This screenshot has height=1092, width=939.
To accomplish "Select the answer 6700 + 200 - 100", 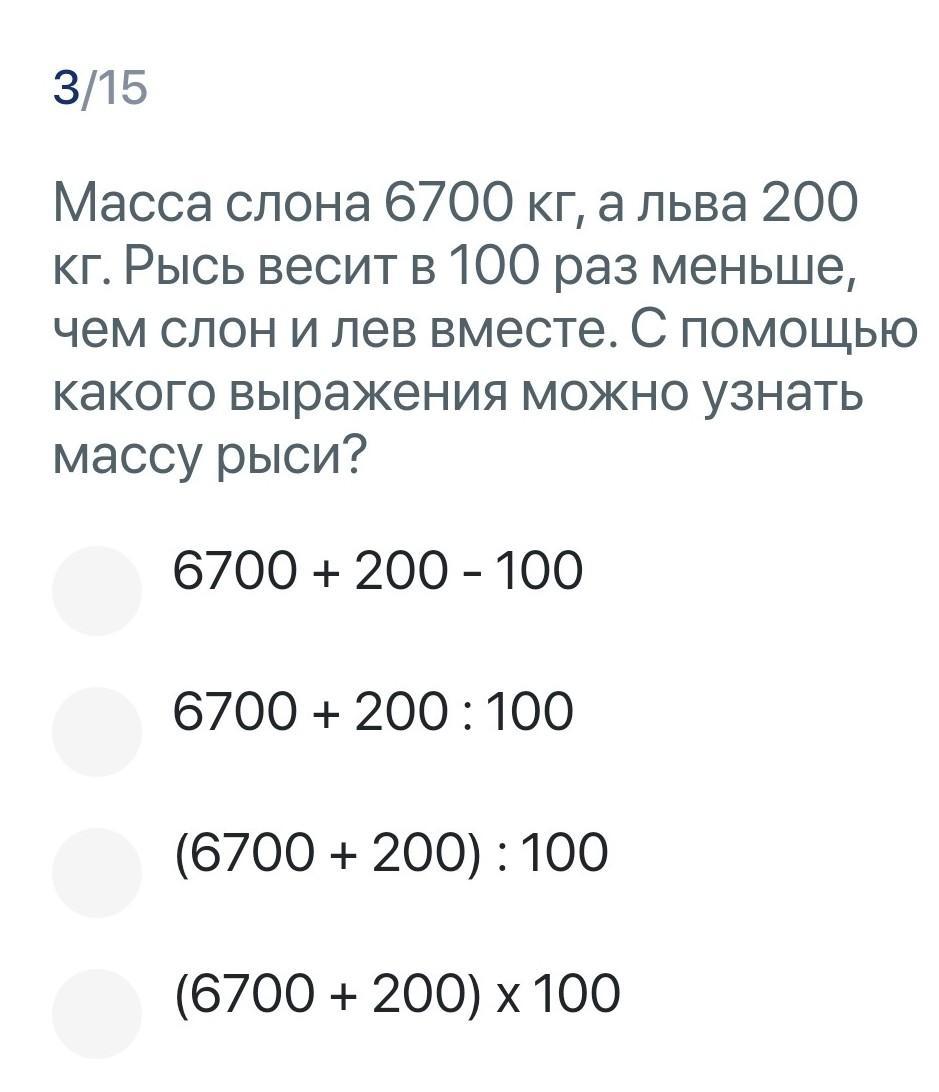I will [x=97, y=590].
